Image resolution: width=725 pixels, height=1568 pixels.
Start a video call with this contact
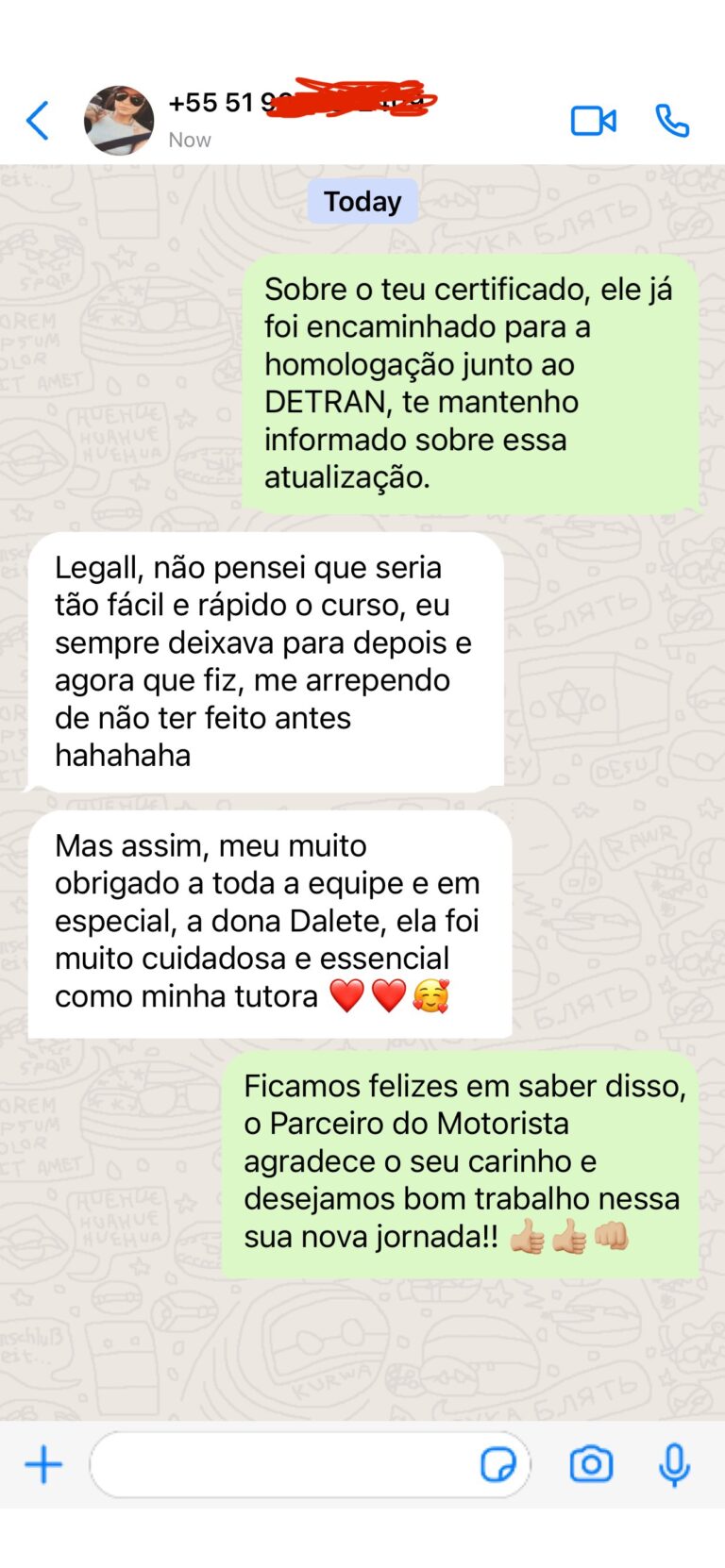593,121
